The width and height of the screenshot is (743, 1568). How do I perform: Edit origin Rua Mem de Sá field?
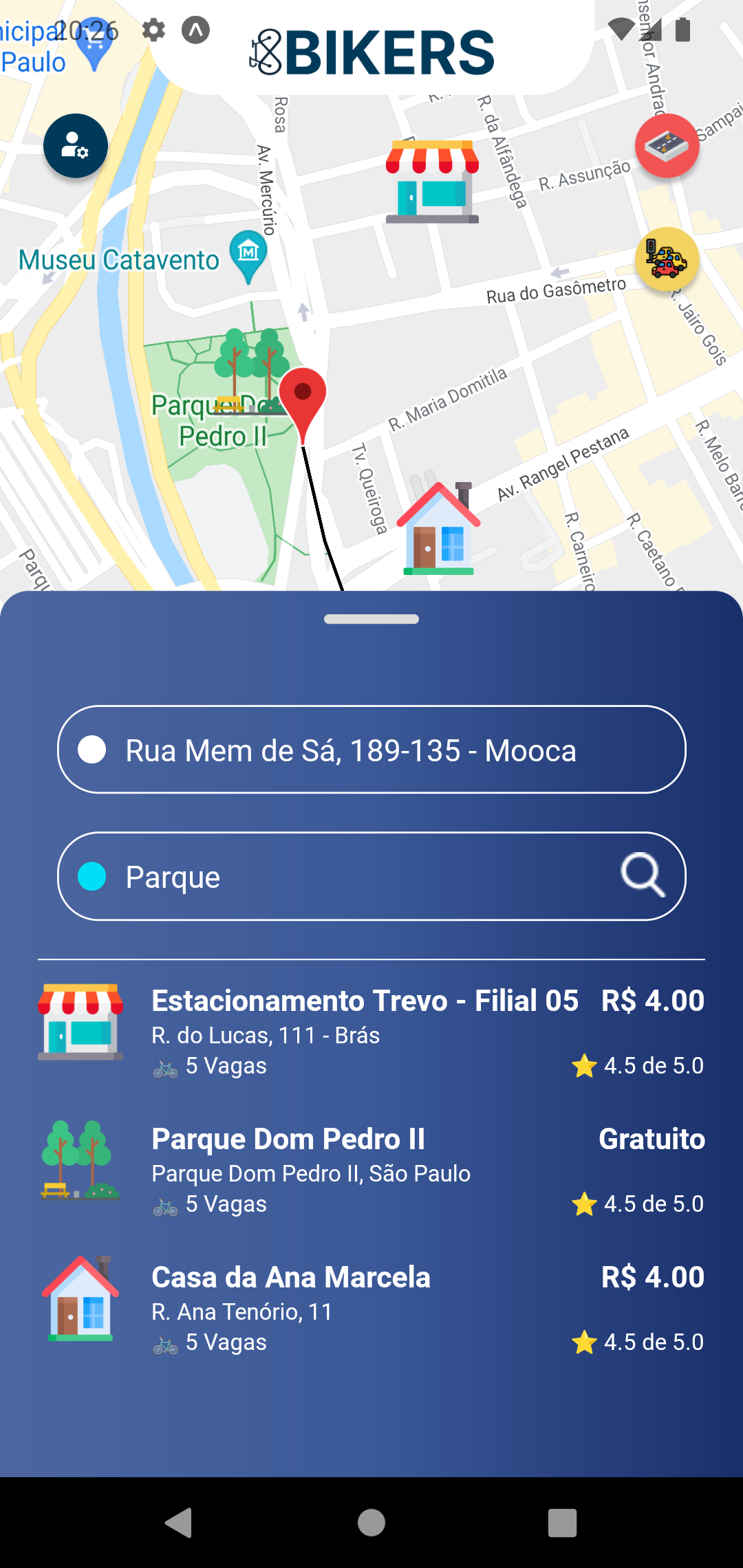pos(371,750)
